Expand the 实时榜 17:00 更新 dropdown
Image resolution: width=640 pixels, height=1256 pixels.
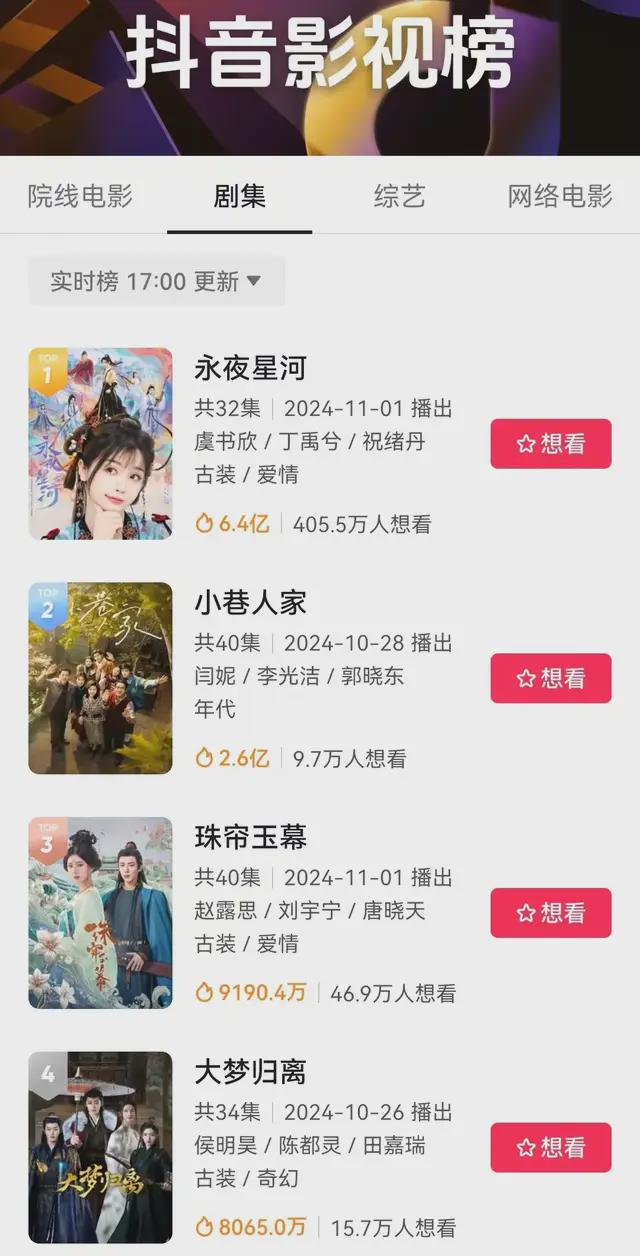pos(156,282)
